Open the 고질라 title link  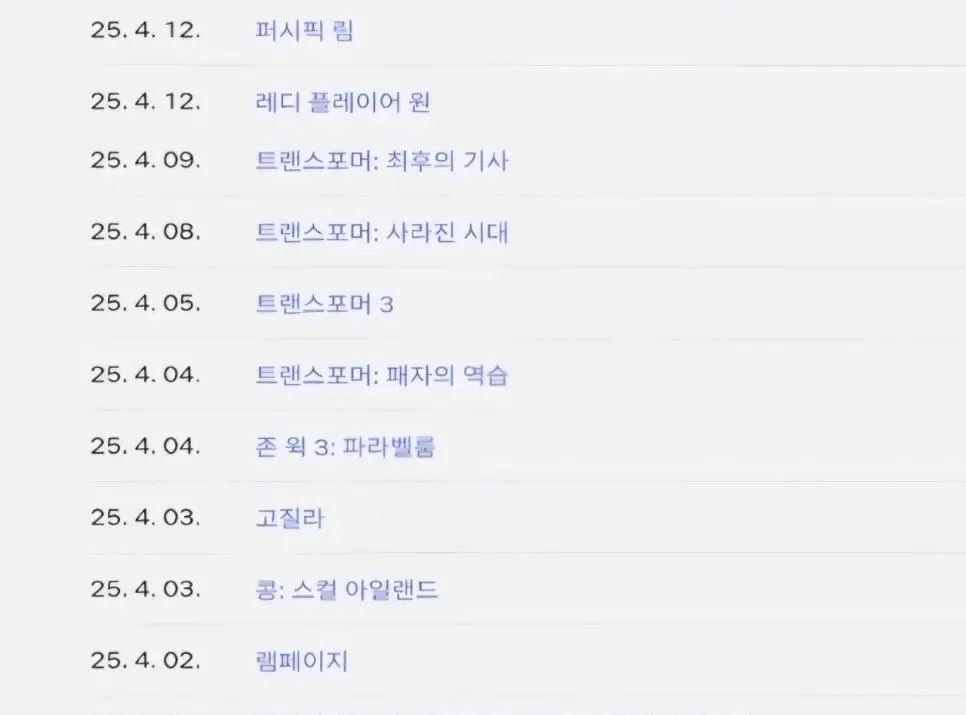(290, 518)
